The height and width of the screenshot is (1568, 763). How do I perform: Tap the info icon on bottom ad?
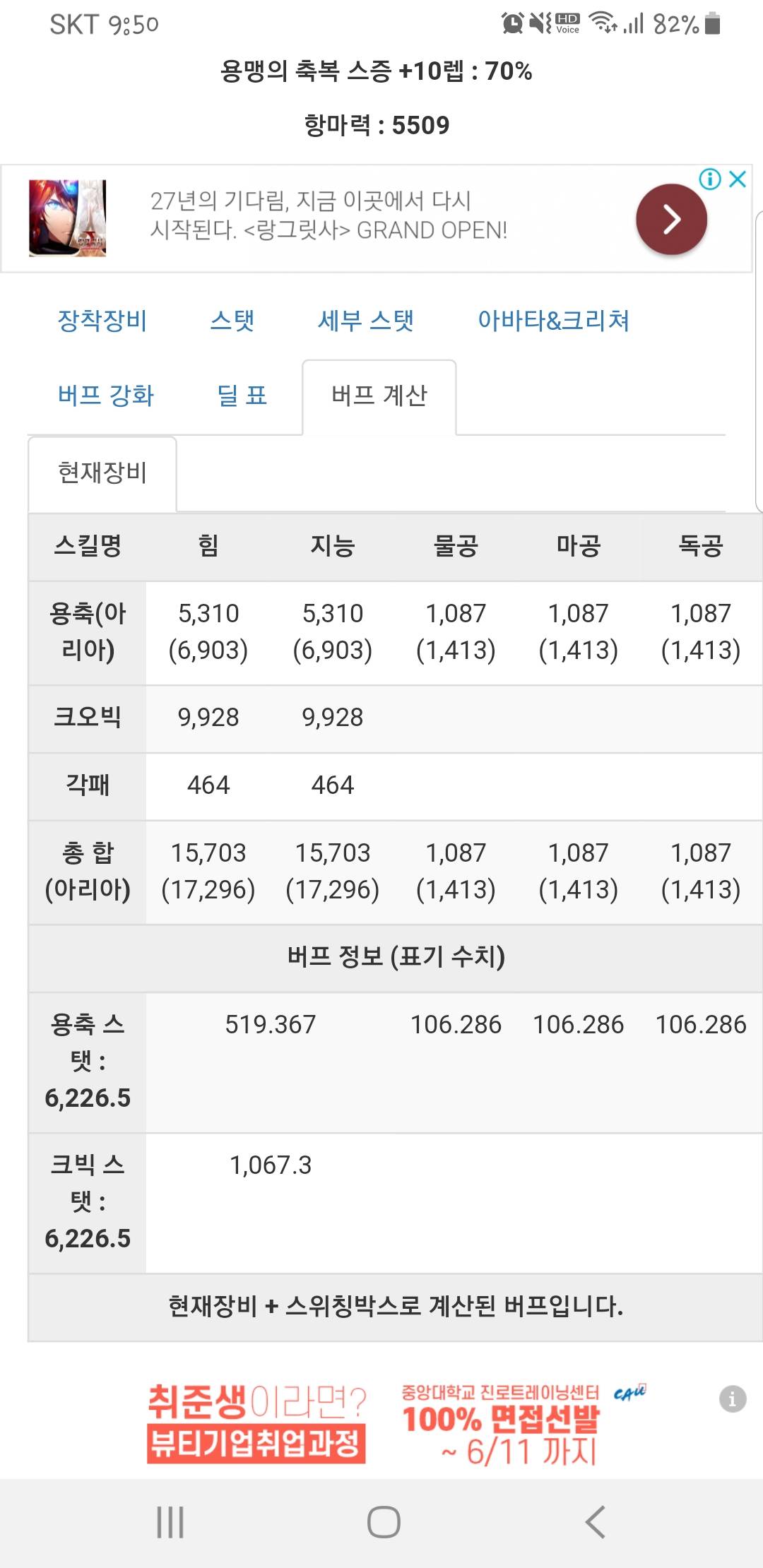tap(733, 1398)
